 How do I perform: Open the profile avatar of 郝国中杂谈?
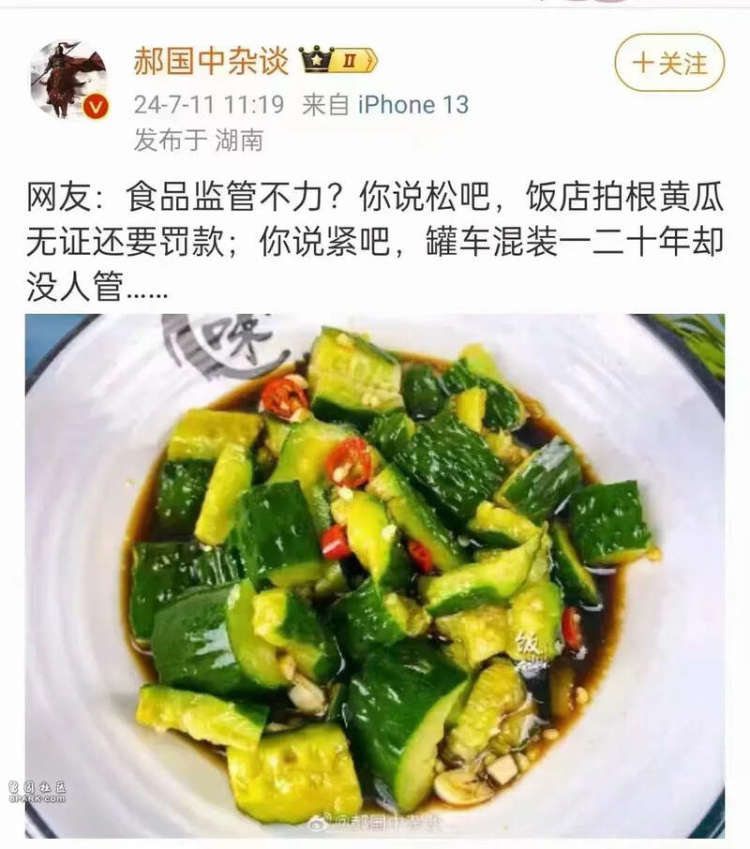(68, 79)
